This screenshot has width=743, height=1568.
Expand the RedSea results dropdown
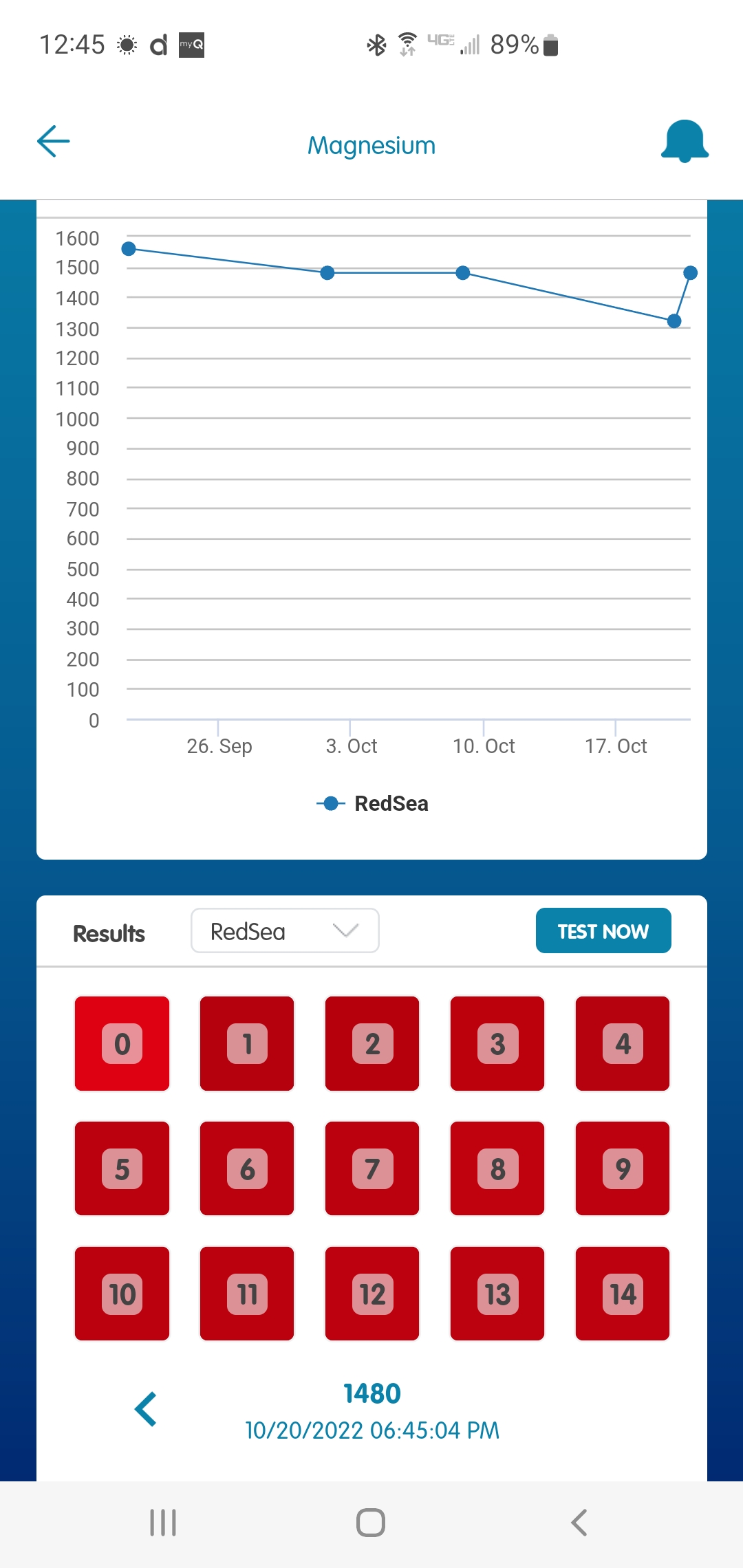(x=285, y=931)
